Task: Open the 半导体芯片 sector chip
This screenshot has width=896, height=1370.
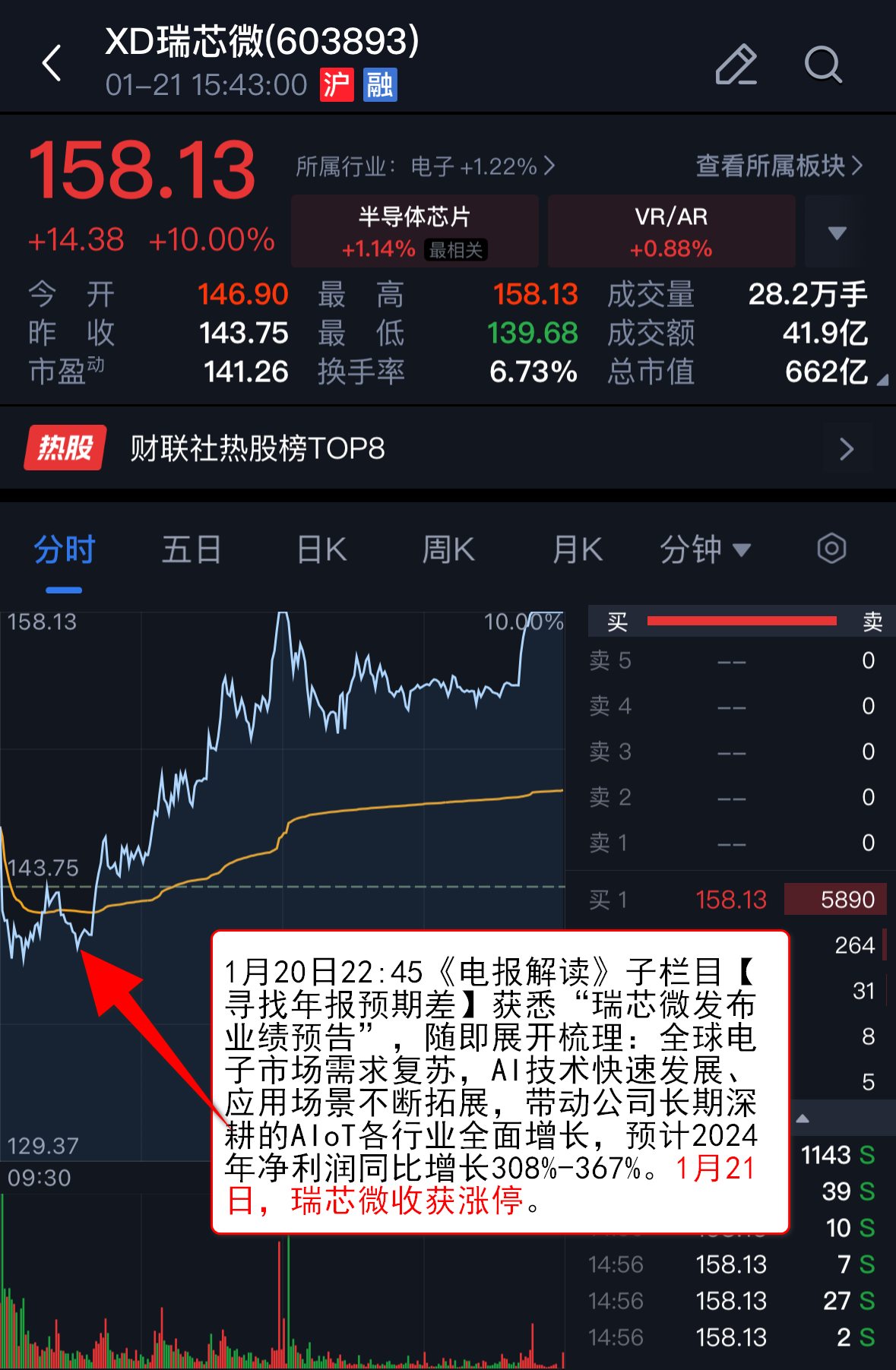Action: coord(415,231)
